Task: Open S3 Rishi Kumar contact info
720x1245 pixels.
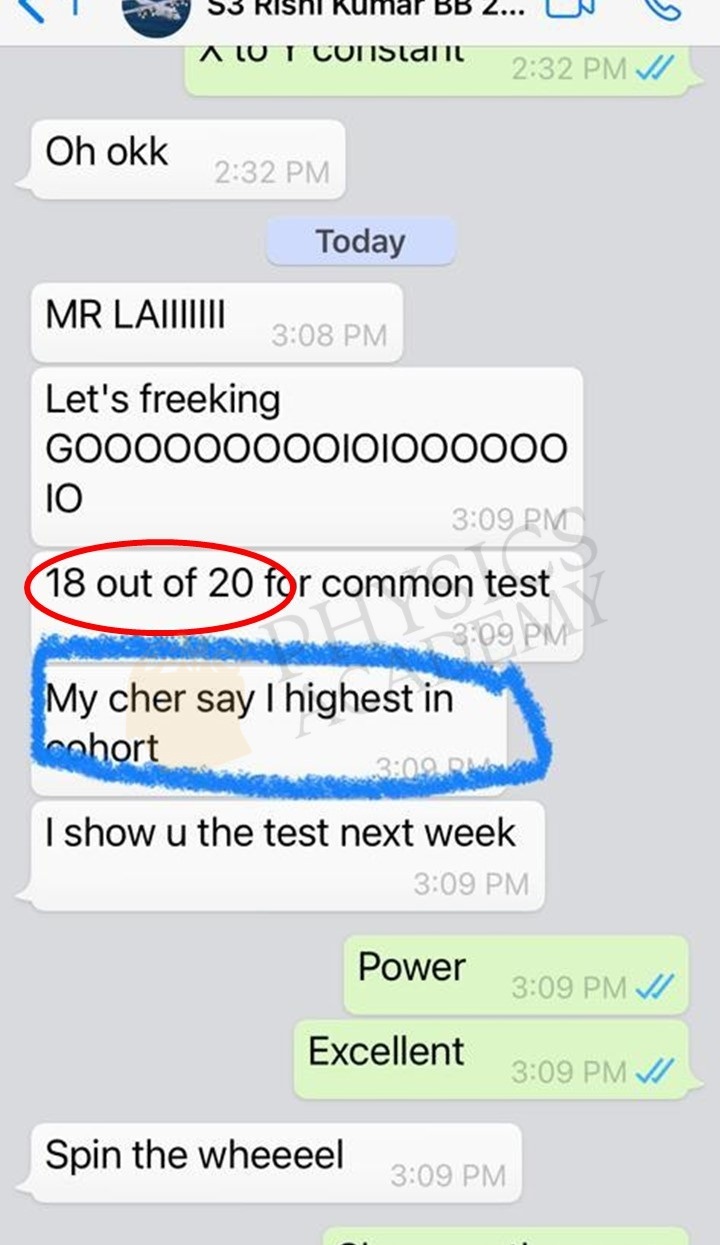Action: pos(367,8)
